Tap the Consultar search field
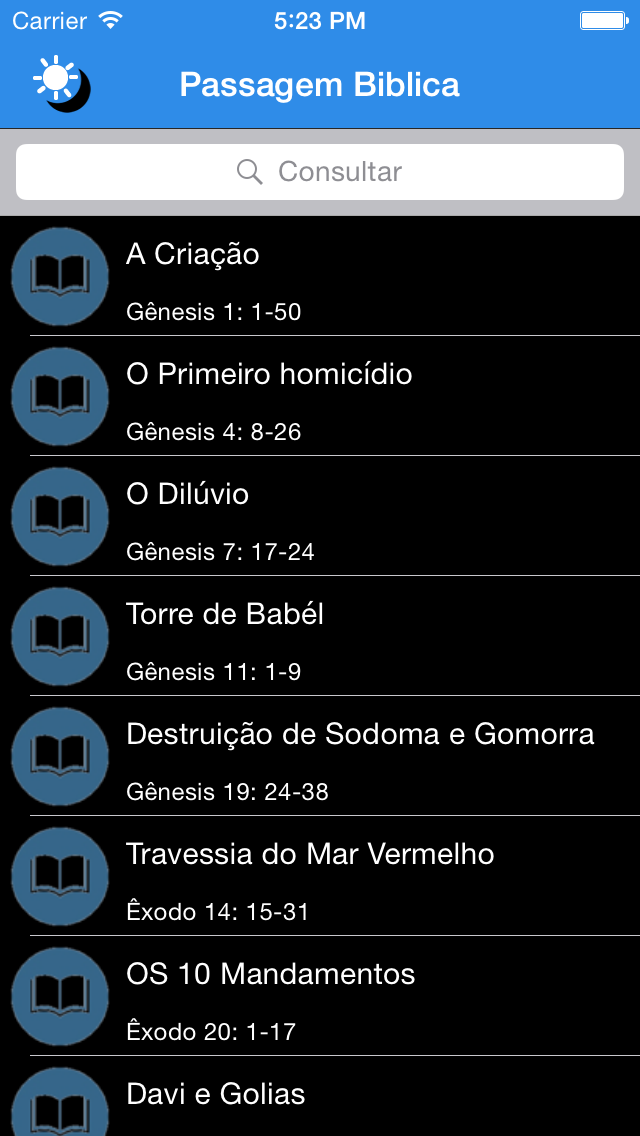The height and width of the screenshot is (1136, 640). pos(320,172)
